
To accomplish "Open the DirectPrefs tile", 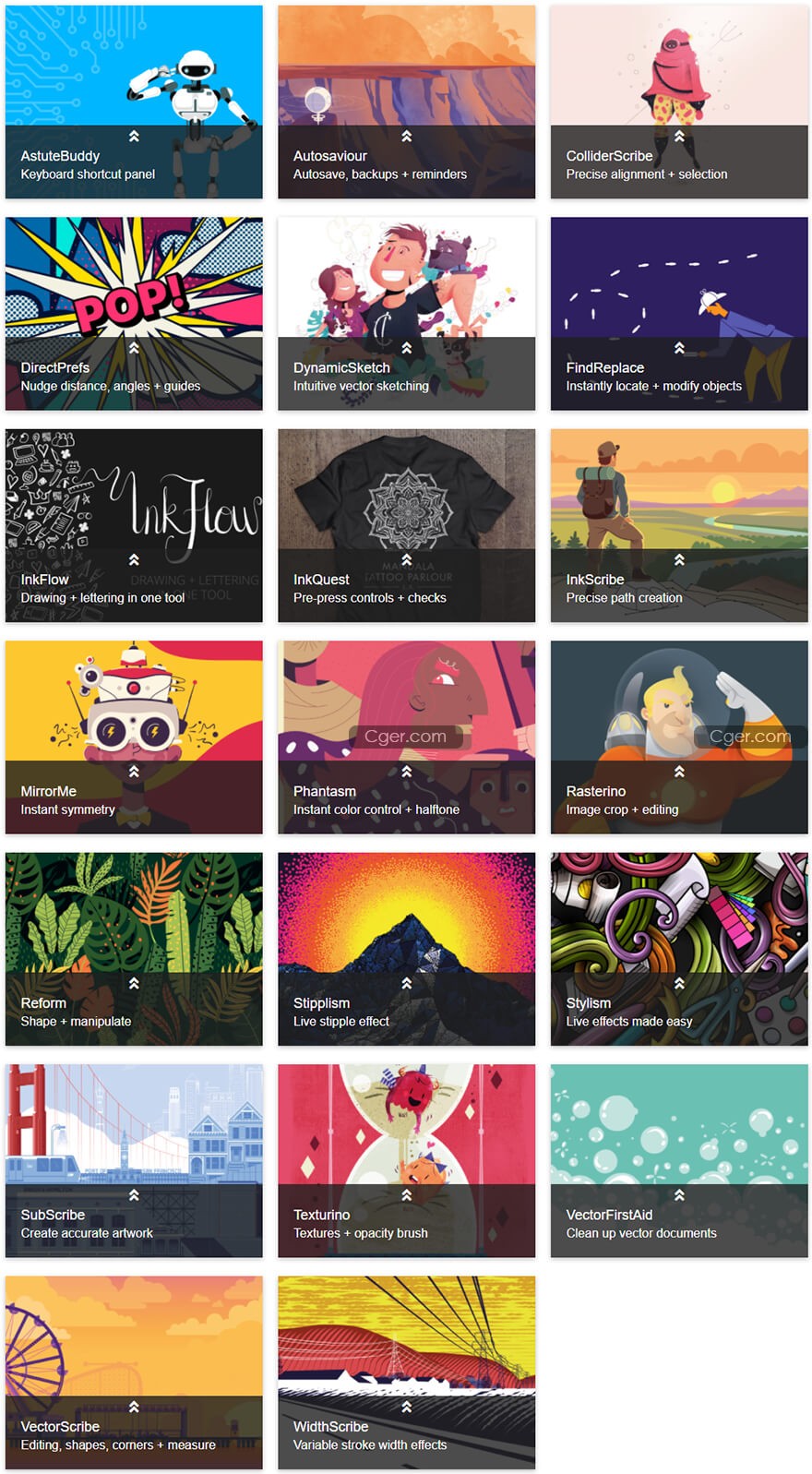I will (x=134, y=314).
